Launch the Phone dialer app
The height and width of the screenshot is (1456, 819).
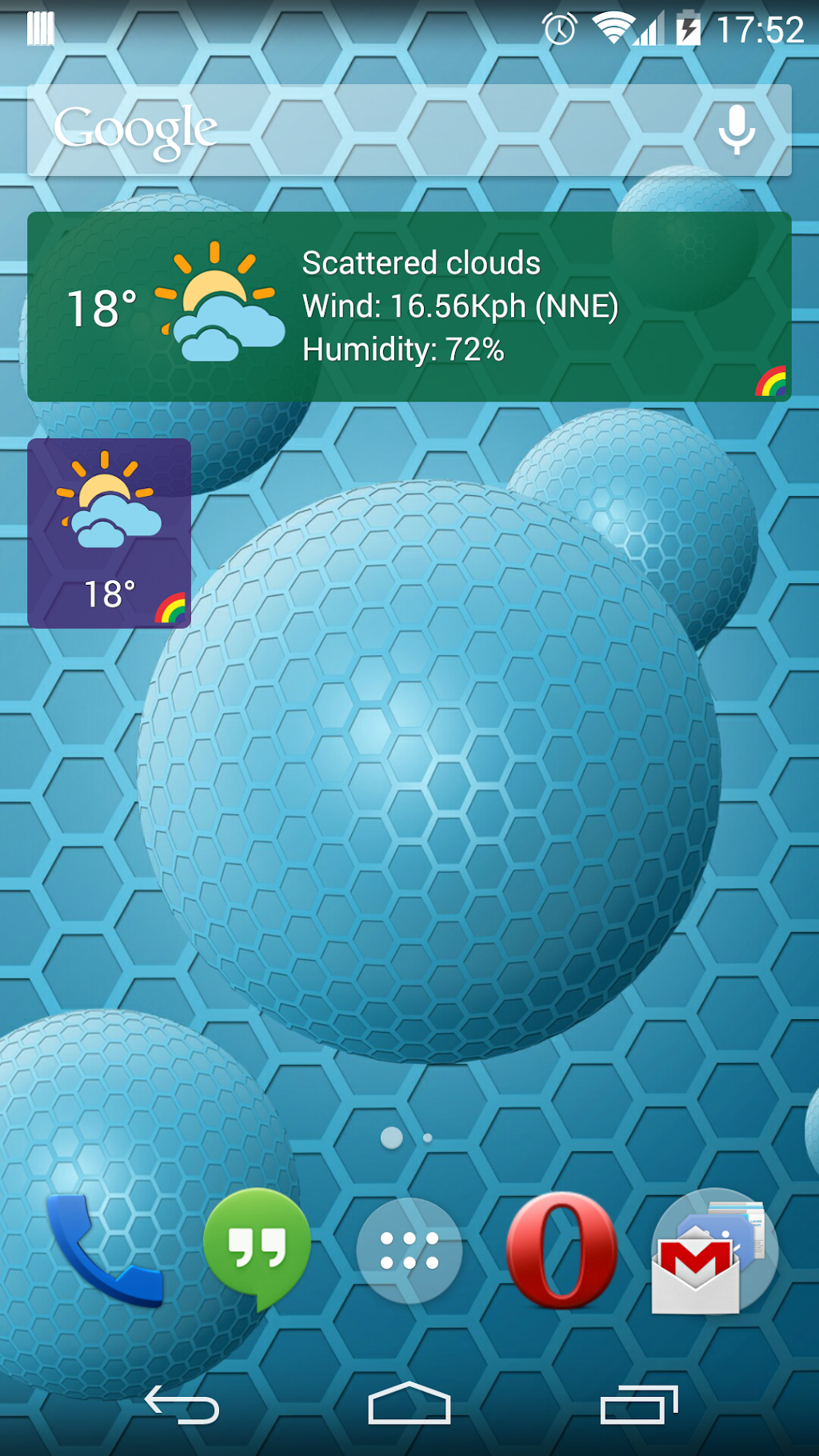104,1250
